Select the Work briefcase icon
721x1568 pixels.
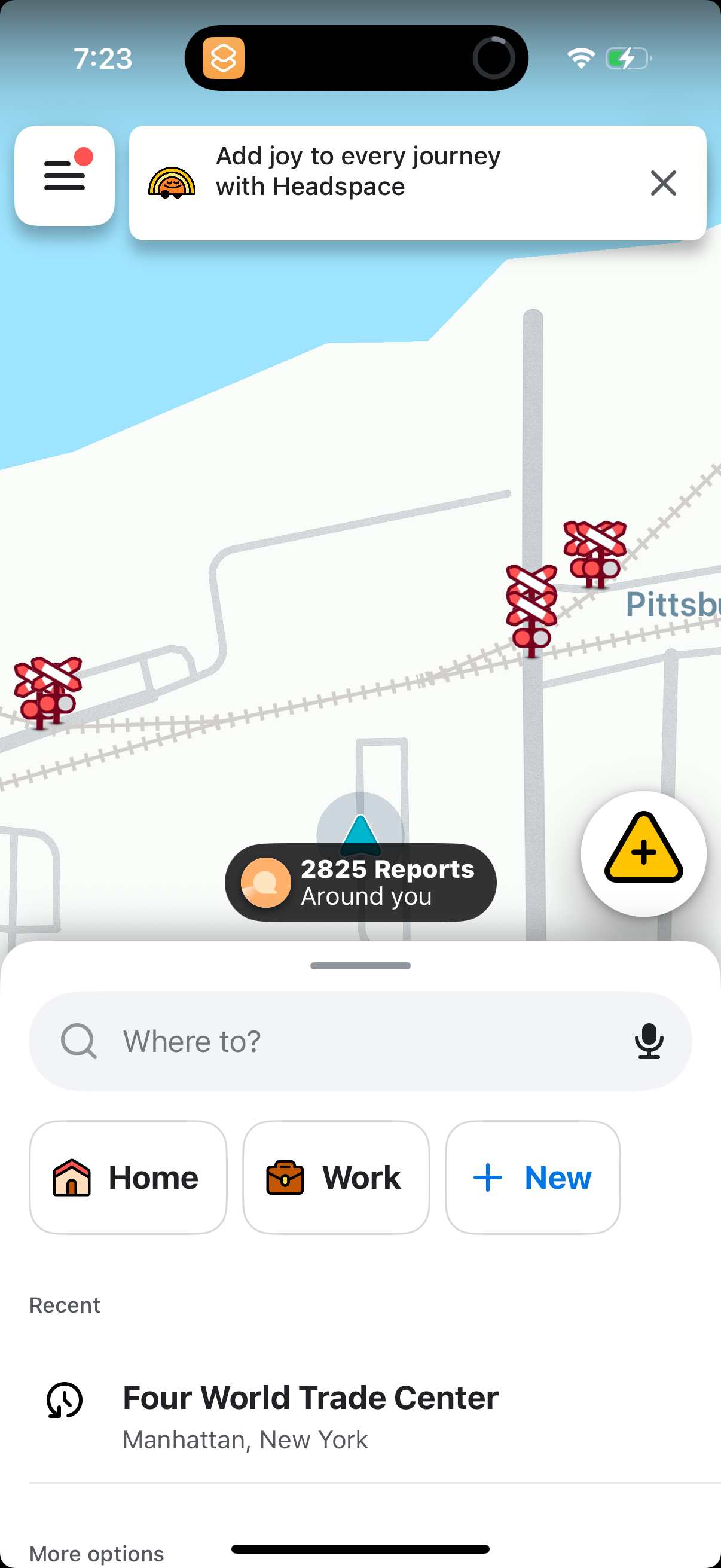285,1177
